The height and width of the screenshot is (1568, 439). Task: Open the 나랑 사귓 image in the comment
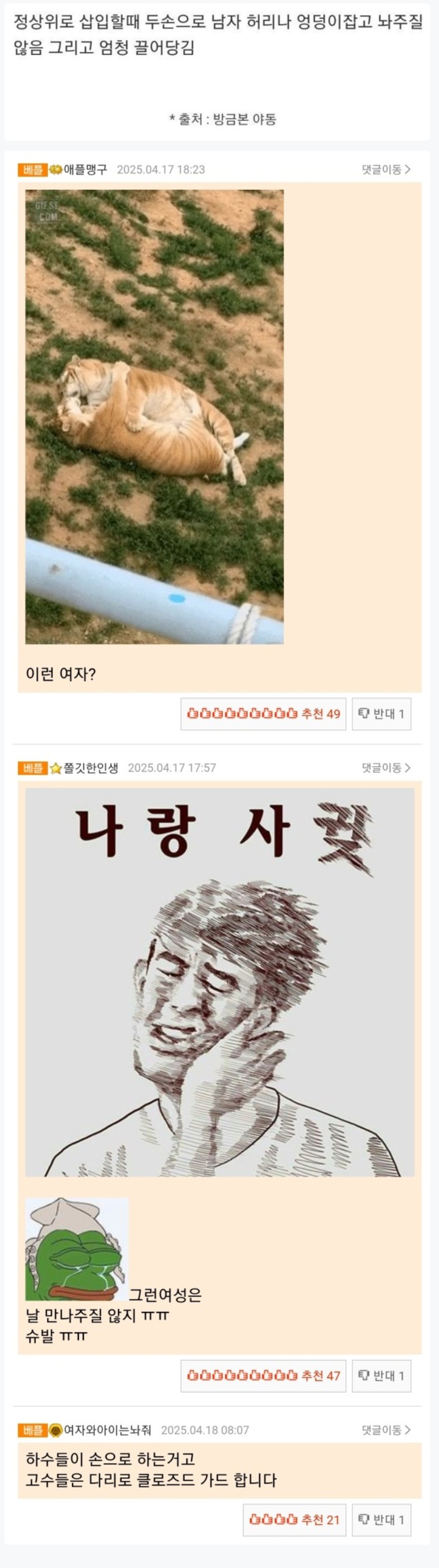tap(219, 981)
